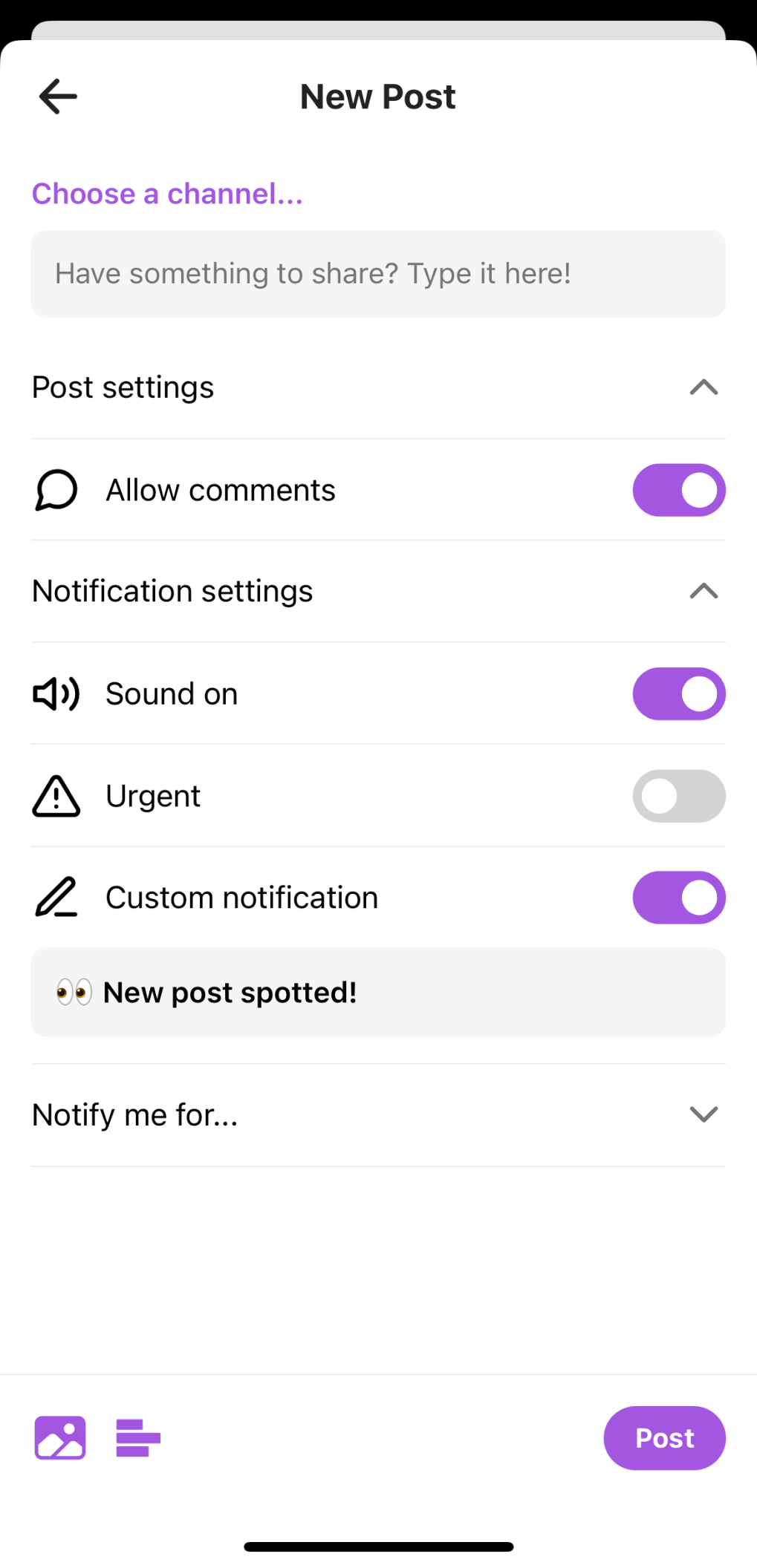Viewport: 757px width, 1568px height.
Task: Turn off the Sound on toggle
Action: 679,694
